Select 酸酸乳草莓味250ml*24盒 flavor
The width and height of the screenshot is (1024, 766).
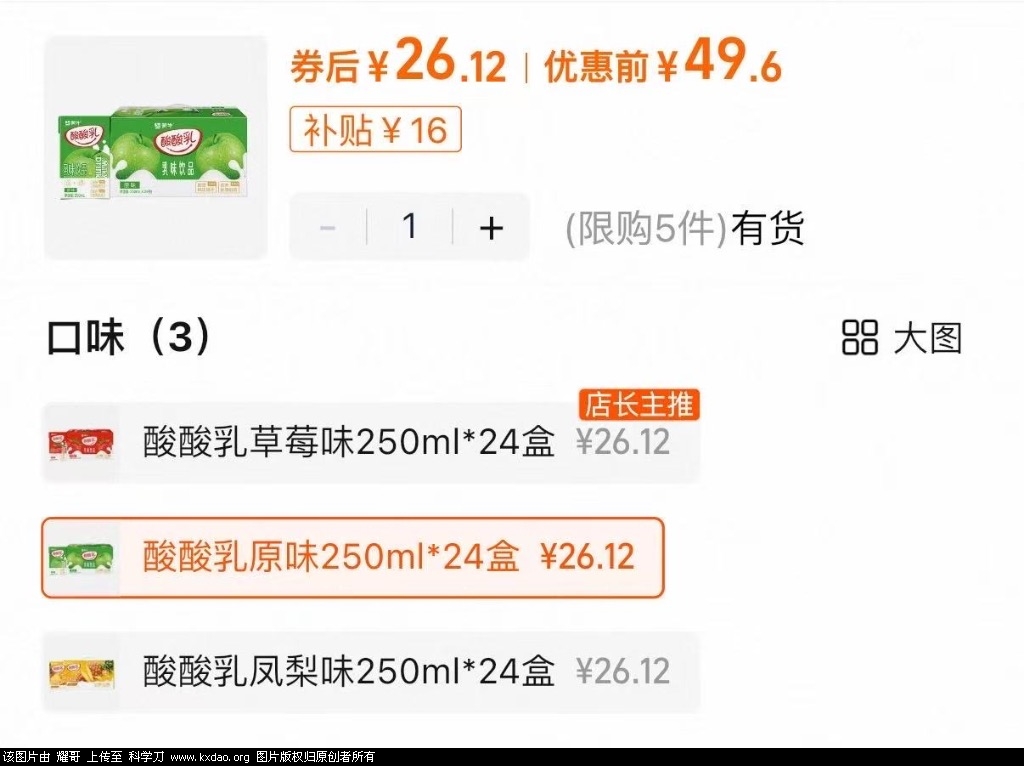(x=370, y=442)
